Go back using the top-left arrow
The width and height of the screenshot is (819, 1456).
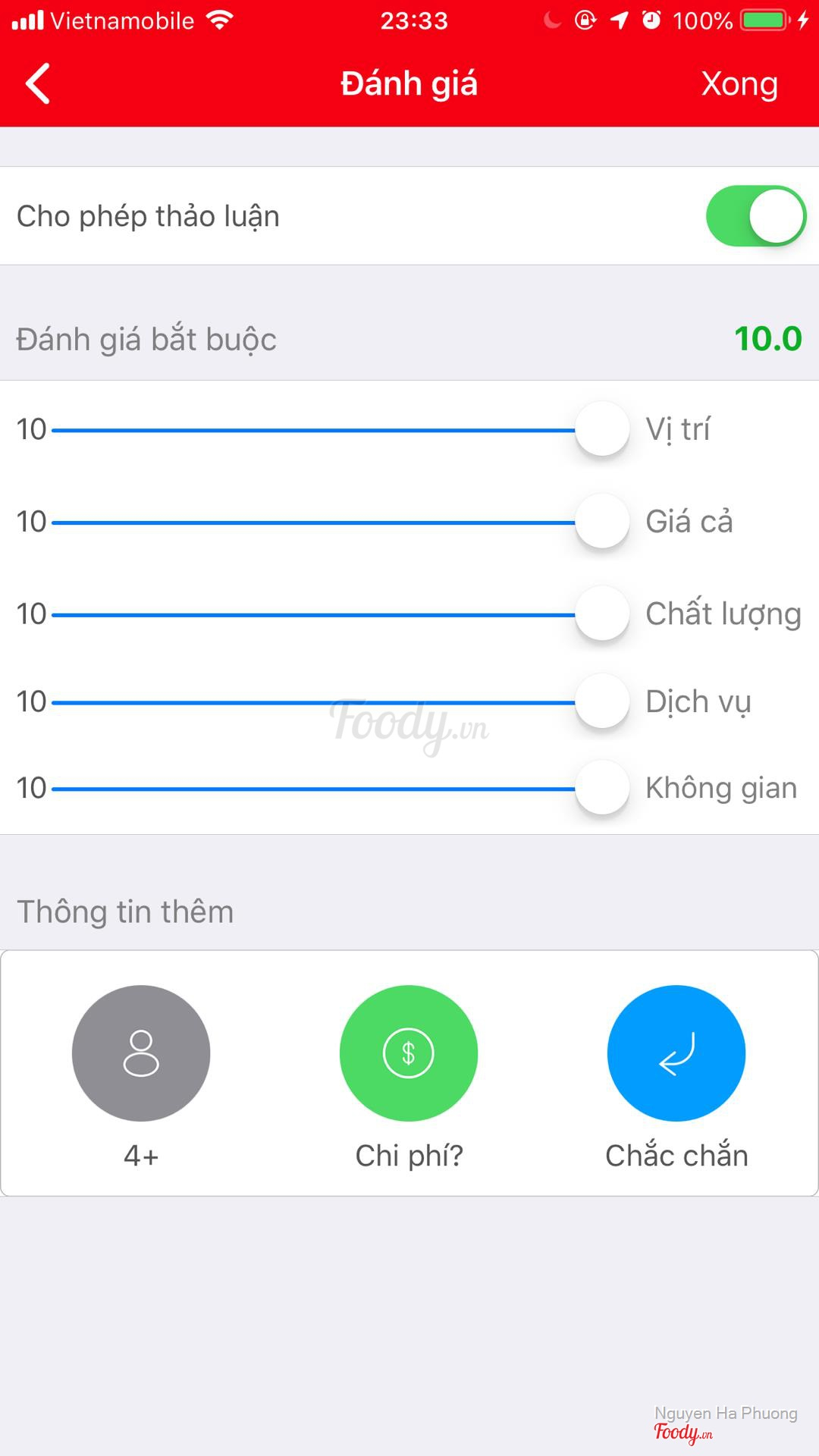coord(38,83)
